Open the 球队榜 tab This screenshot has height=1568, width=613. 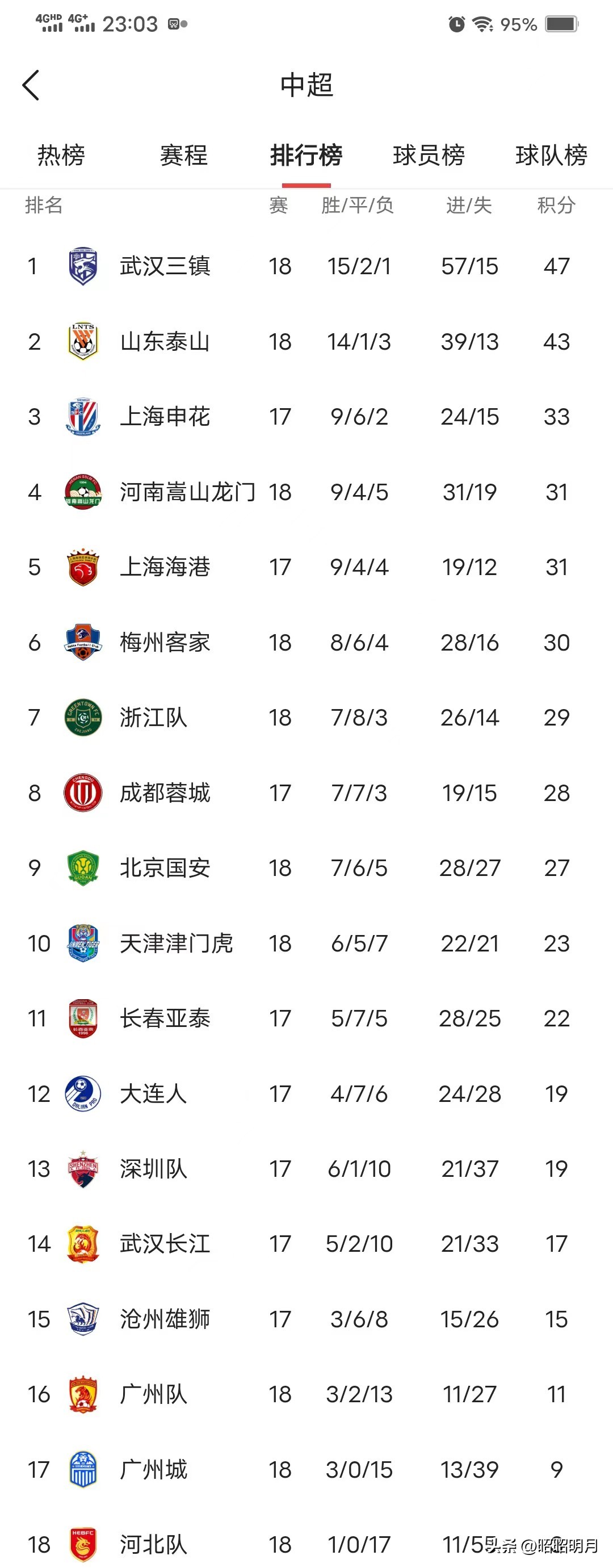[x=551, y=155]
